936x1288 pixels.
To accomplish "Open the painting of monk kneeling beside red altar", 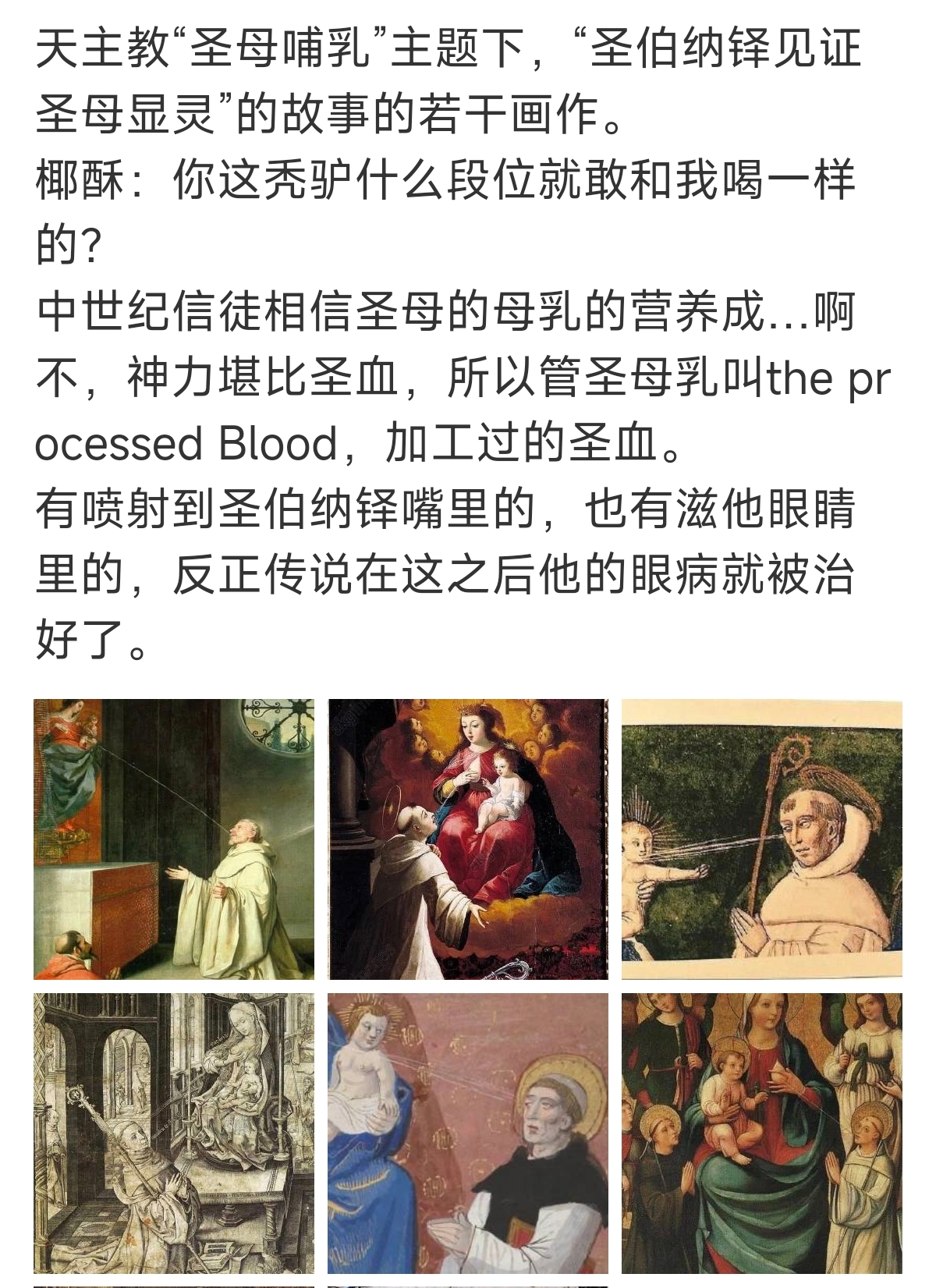I will (174, 839).
